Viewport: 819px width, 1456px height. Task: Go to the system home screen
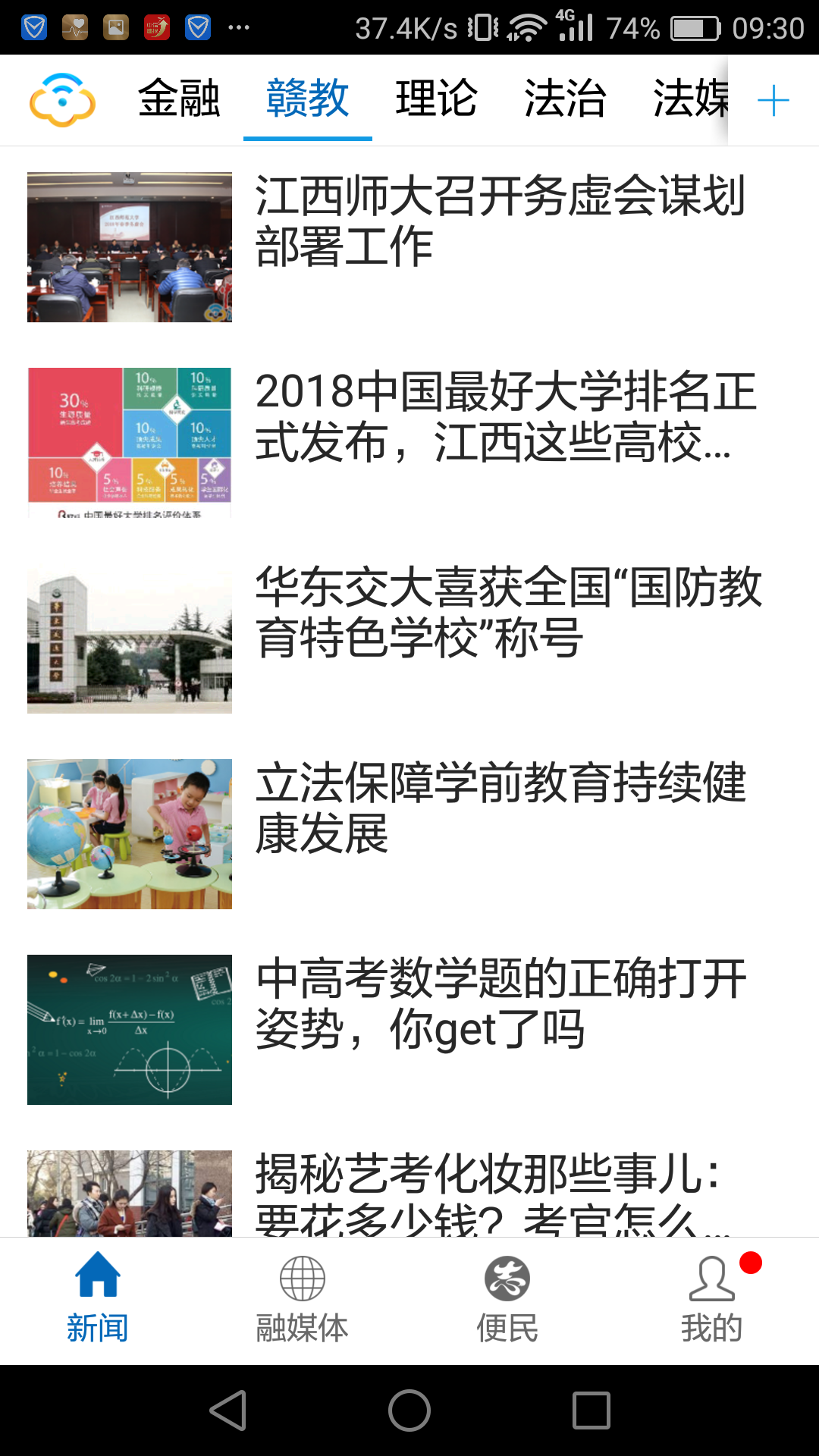tap(409, 1410)
